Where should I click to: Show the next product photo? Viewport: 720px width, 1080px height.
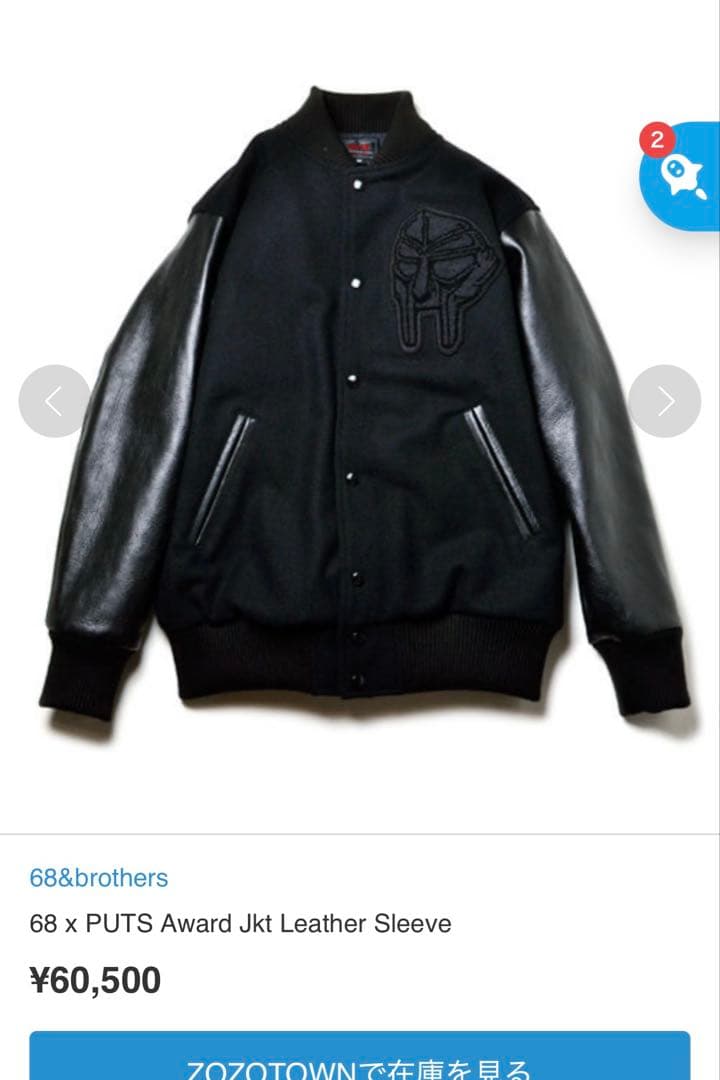coord(665,401)
